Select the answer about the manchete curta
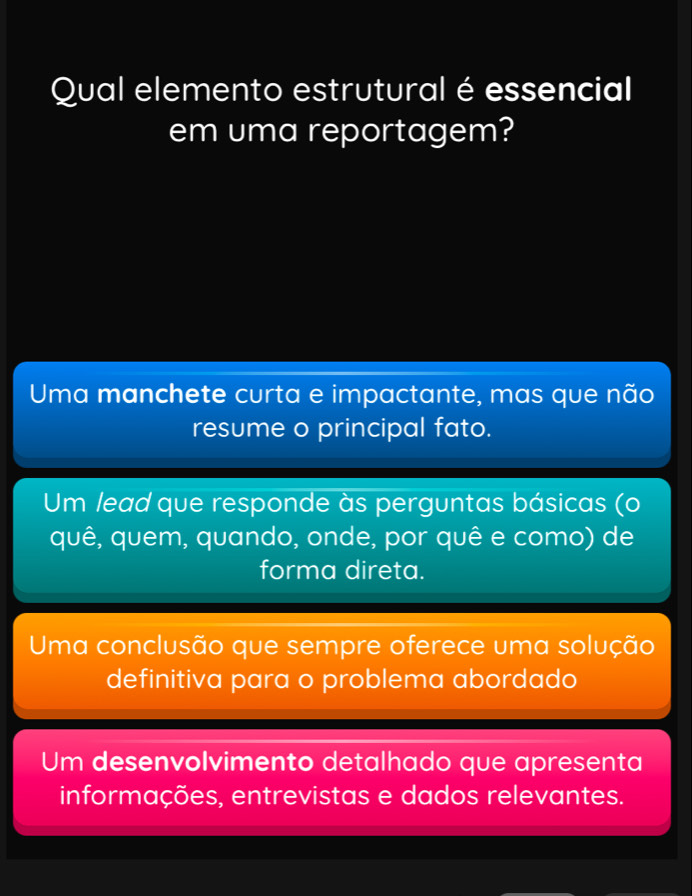 342,412
